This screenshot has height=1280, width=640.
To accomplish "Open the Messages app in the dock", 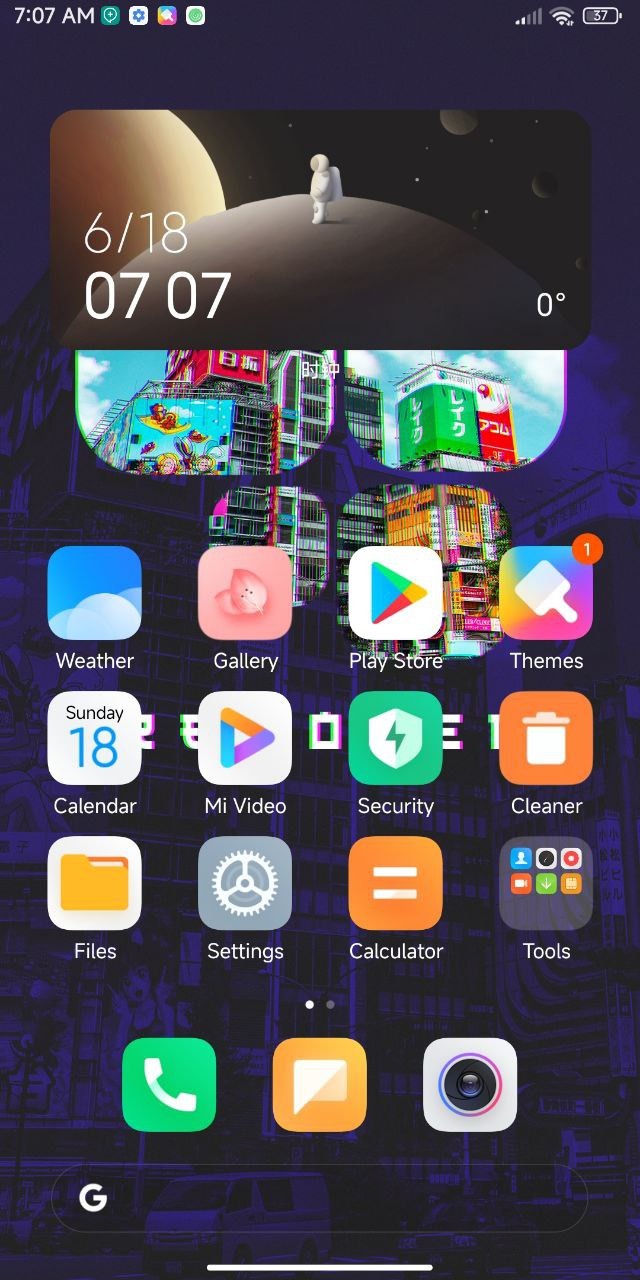I will point(320,1085).
